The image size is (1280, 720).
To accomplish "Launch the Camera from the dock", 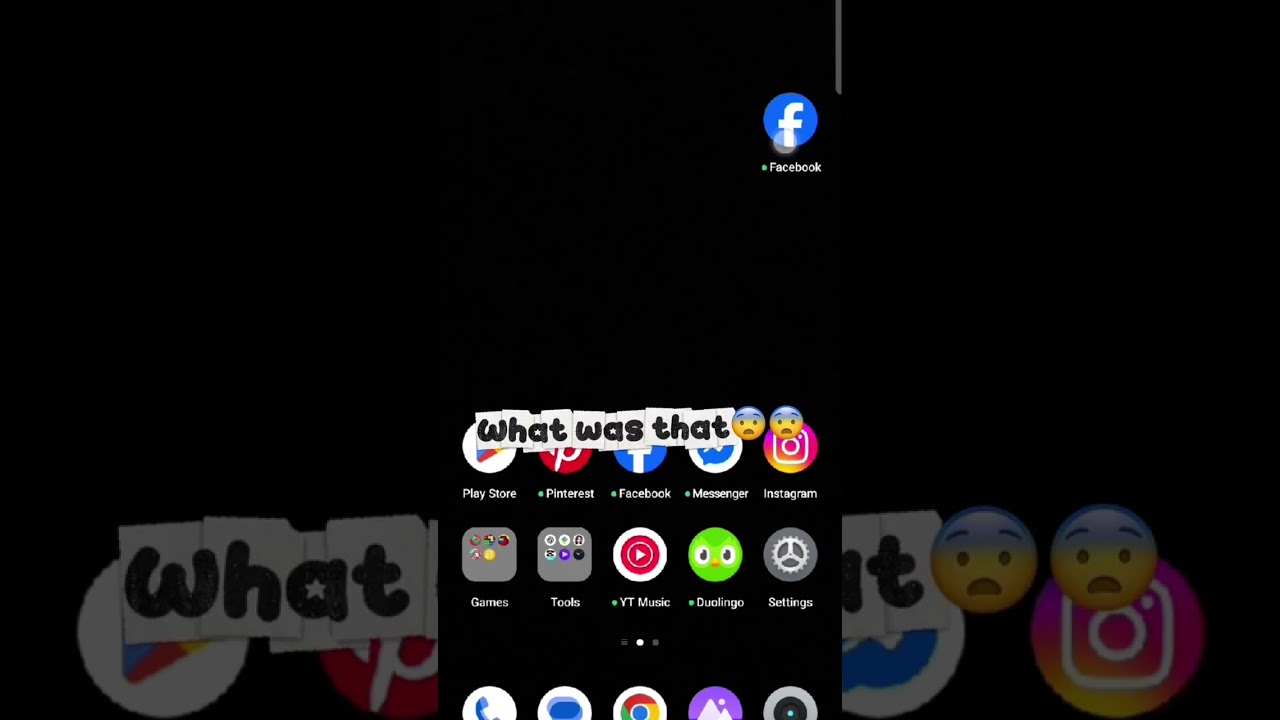I will point(790,705).
